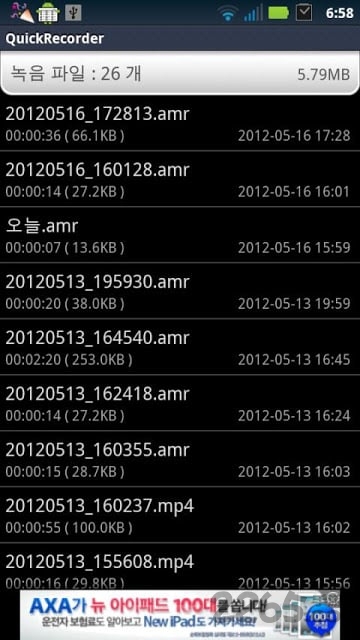Play the 20120516_160128.amr recording
Image resolution: width=360 pixels, height=640 pixels.
click(180, 179)
